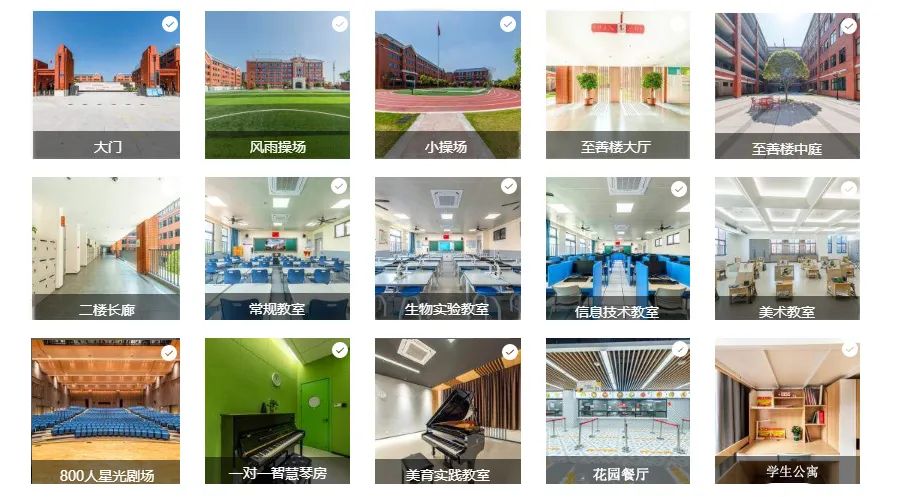View the 常规教室 scene

coord(277,248)
